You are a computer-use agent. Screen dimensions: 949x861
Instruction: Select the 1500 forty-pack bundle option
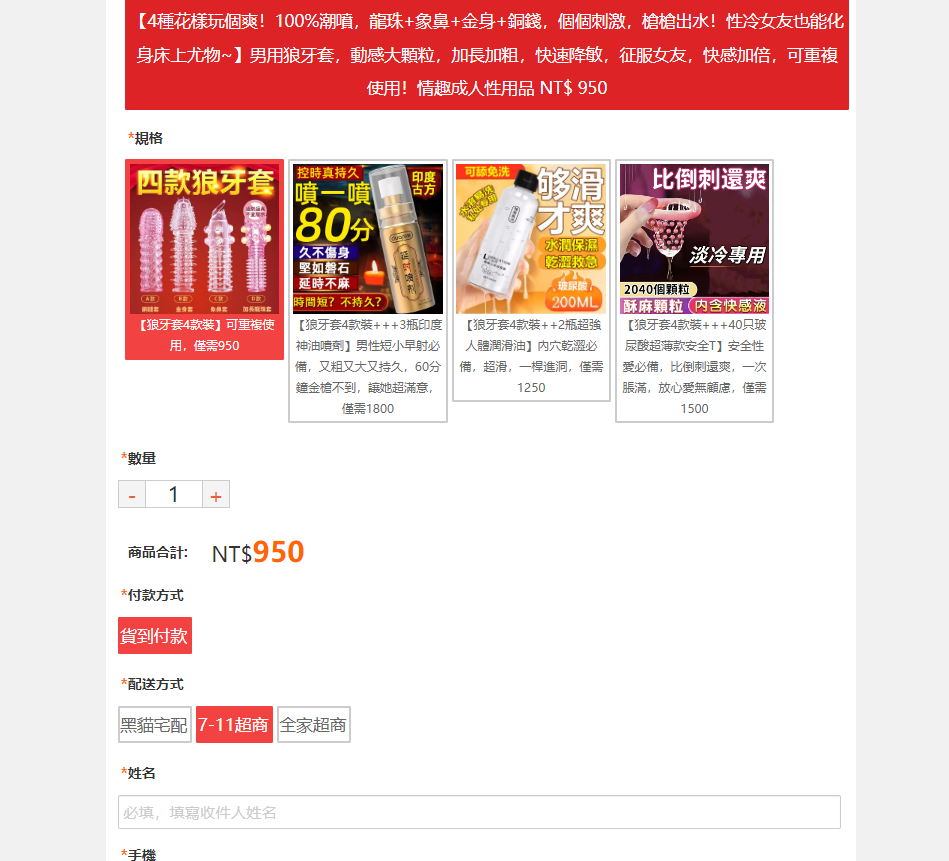point(694,290)
